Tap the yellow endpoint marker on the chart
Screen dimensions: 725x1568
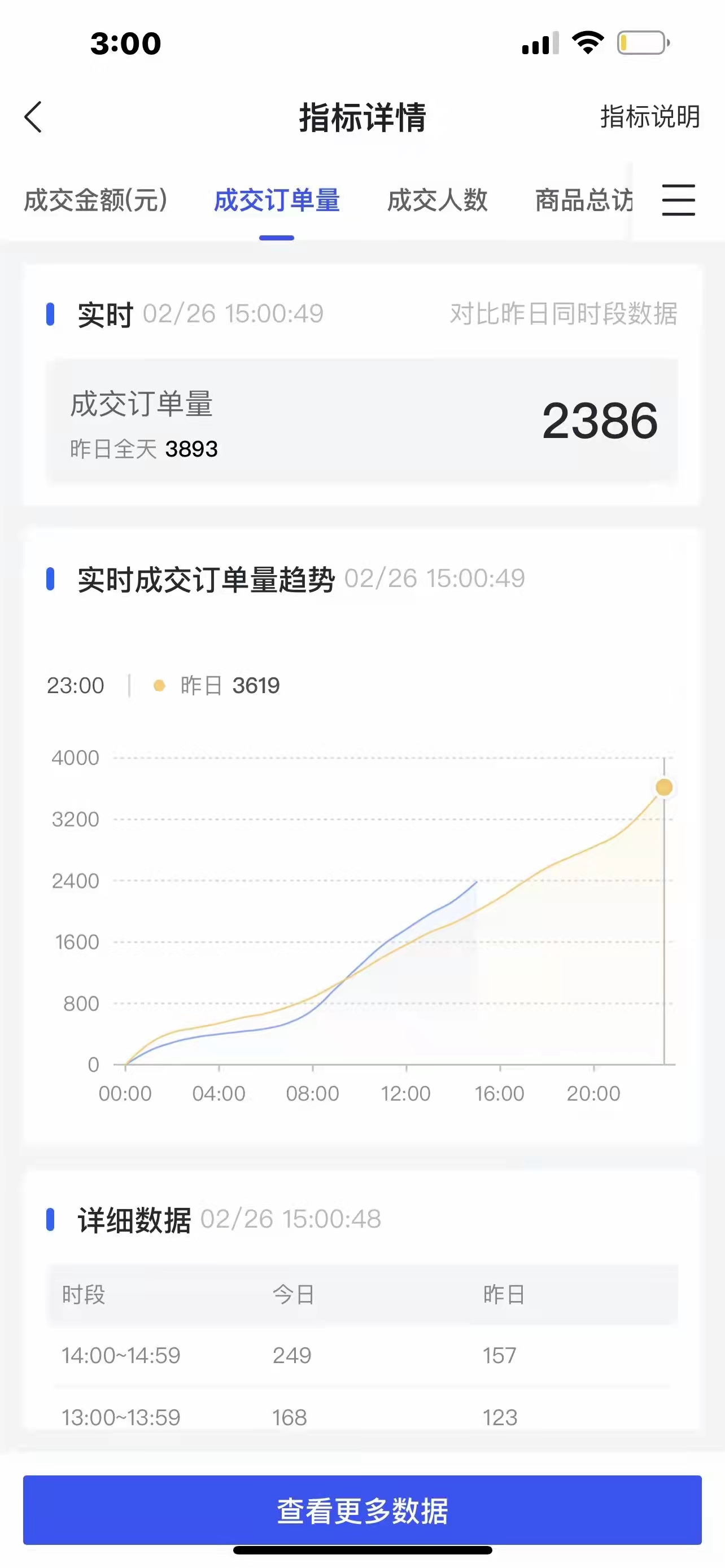coord(663,786)
